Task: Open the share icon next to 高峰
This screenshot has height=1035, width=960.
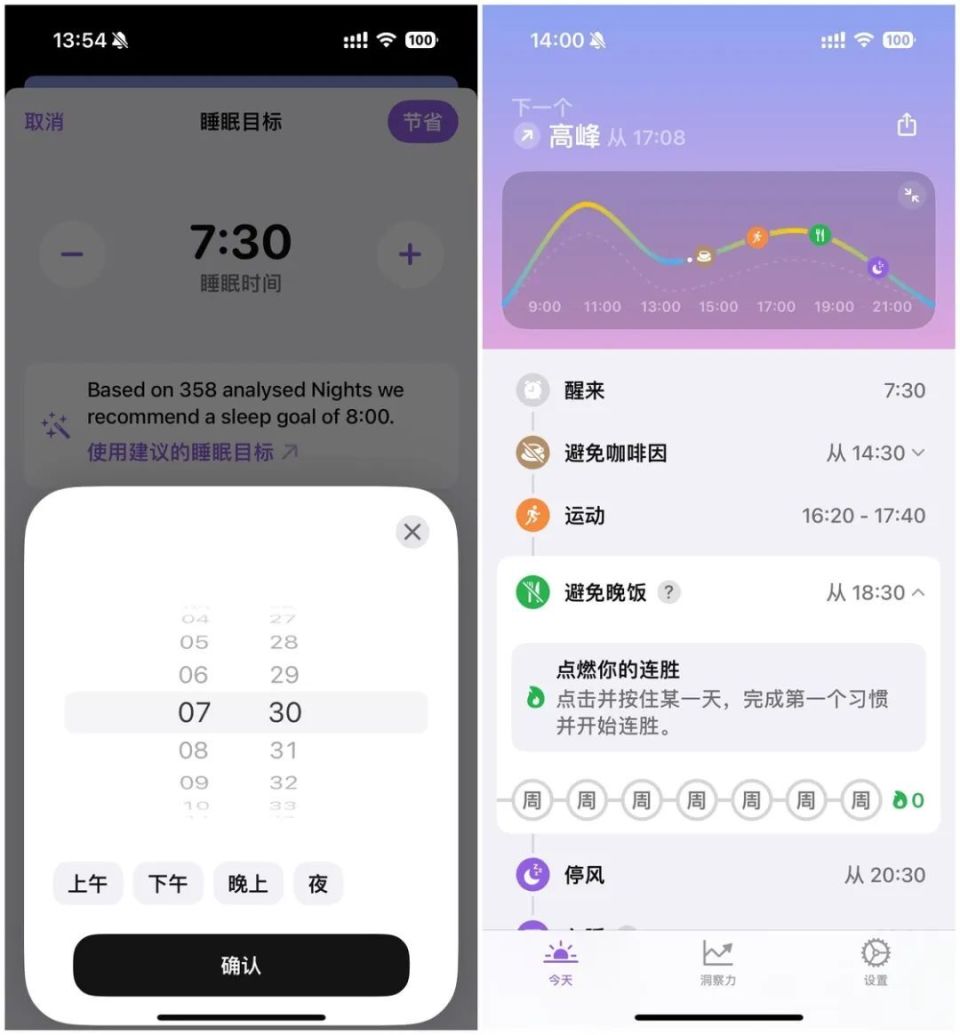Action: tap(906, 124)
